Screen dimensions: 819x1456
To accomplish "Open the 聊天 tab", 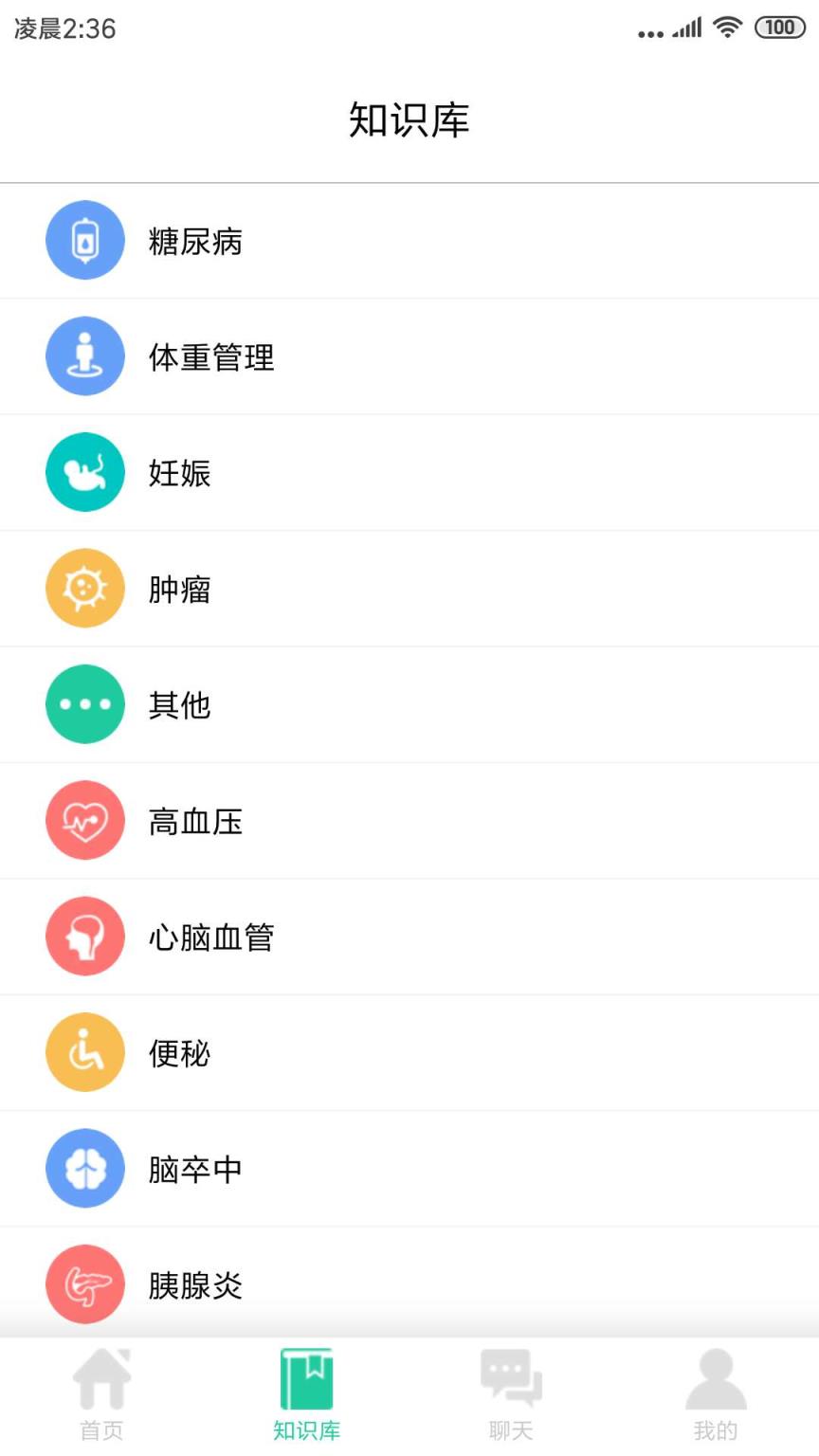I will click(x=511, y=1393).
